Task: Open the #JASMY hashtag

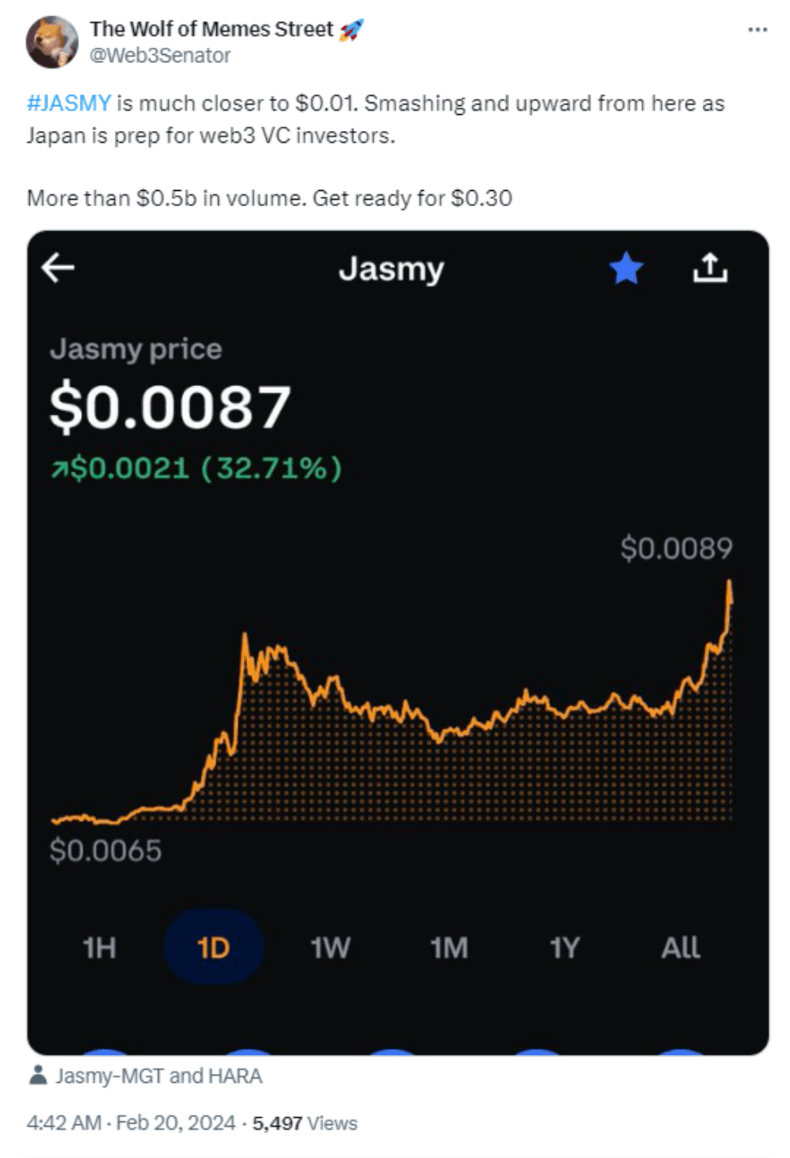Action: pos(68,104)
